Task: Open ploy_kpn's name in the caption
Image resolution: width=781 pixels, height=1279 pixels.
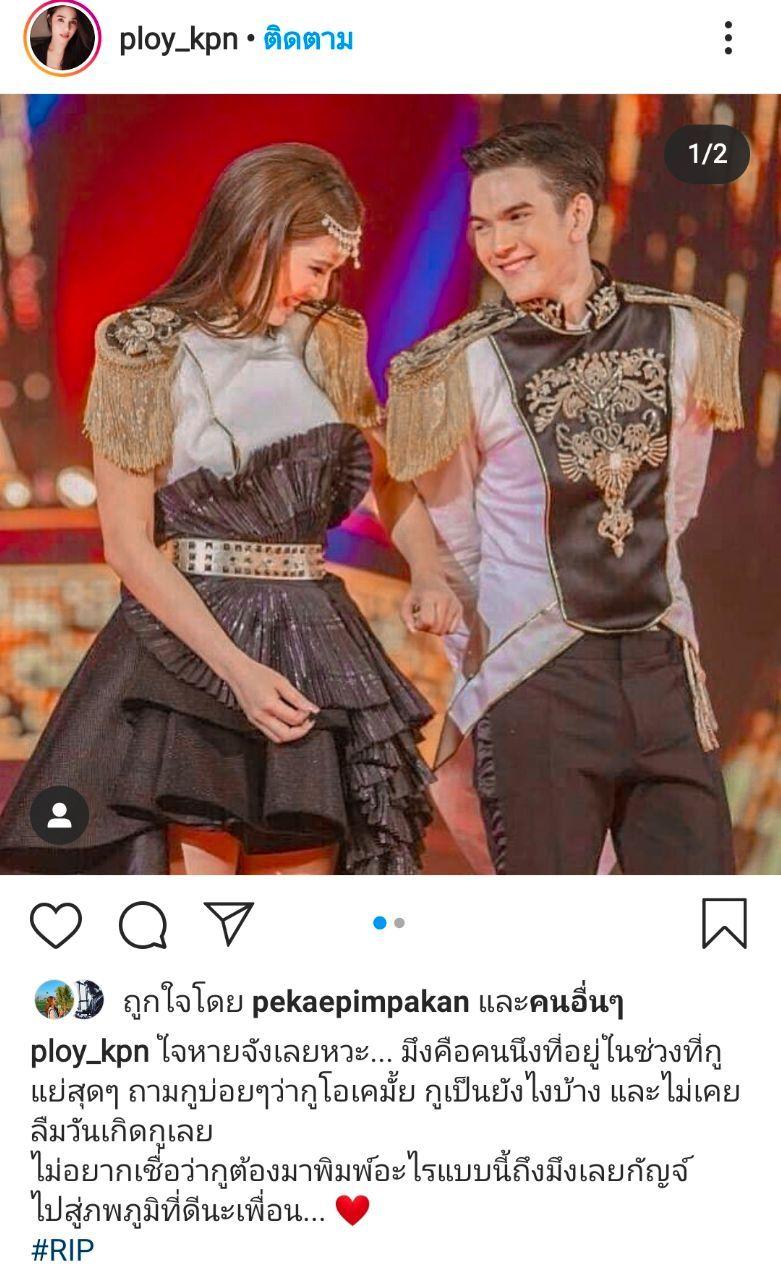Action: [90, 1051]
